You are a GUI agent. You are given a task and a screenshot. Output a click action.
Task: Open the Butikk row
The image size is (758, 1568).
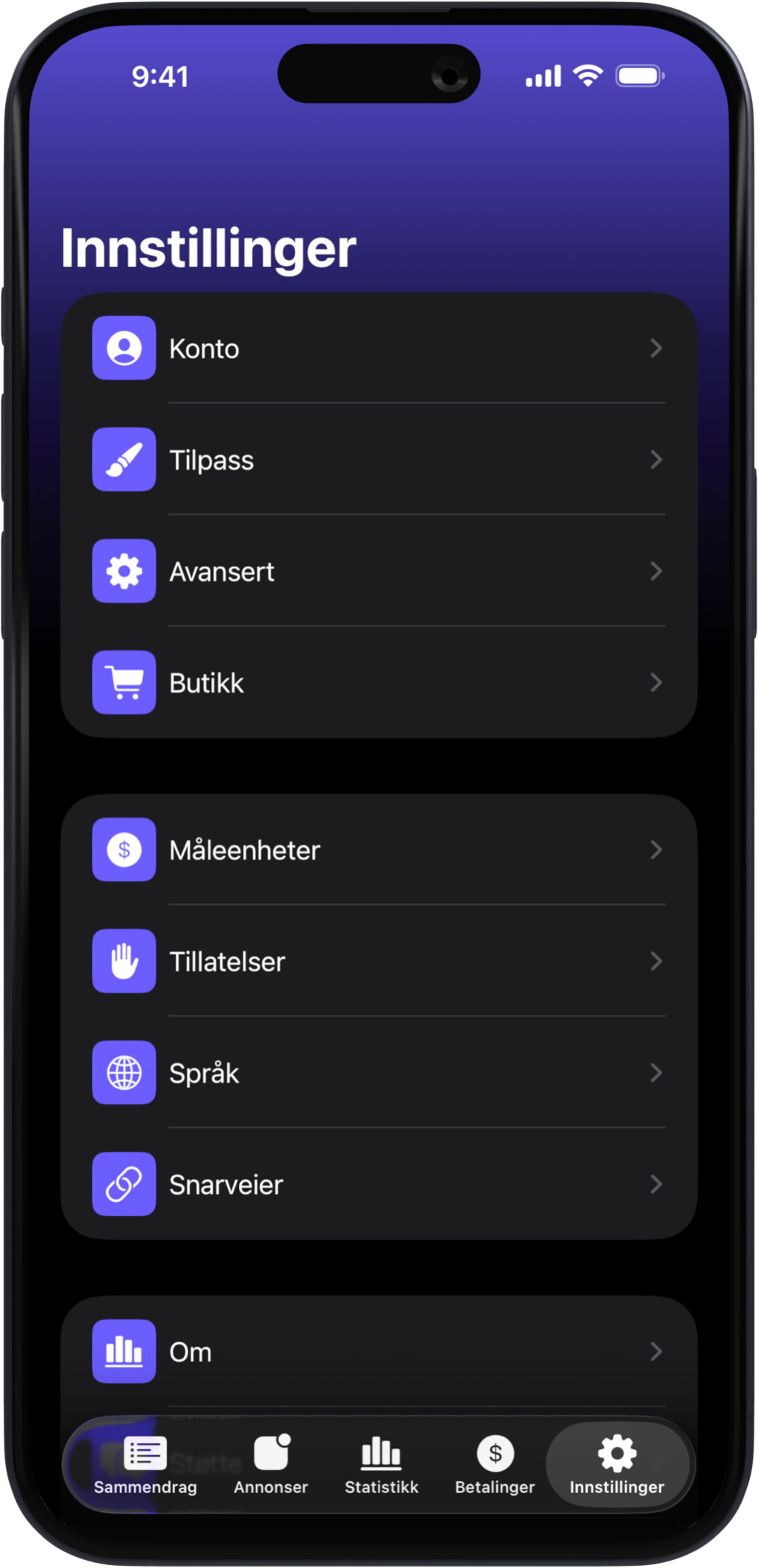tap(378, 683)
